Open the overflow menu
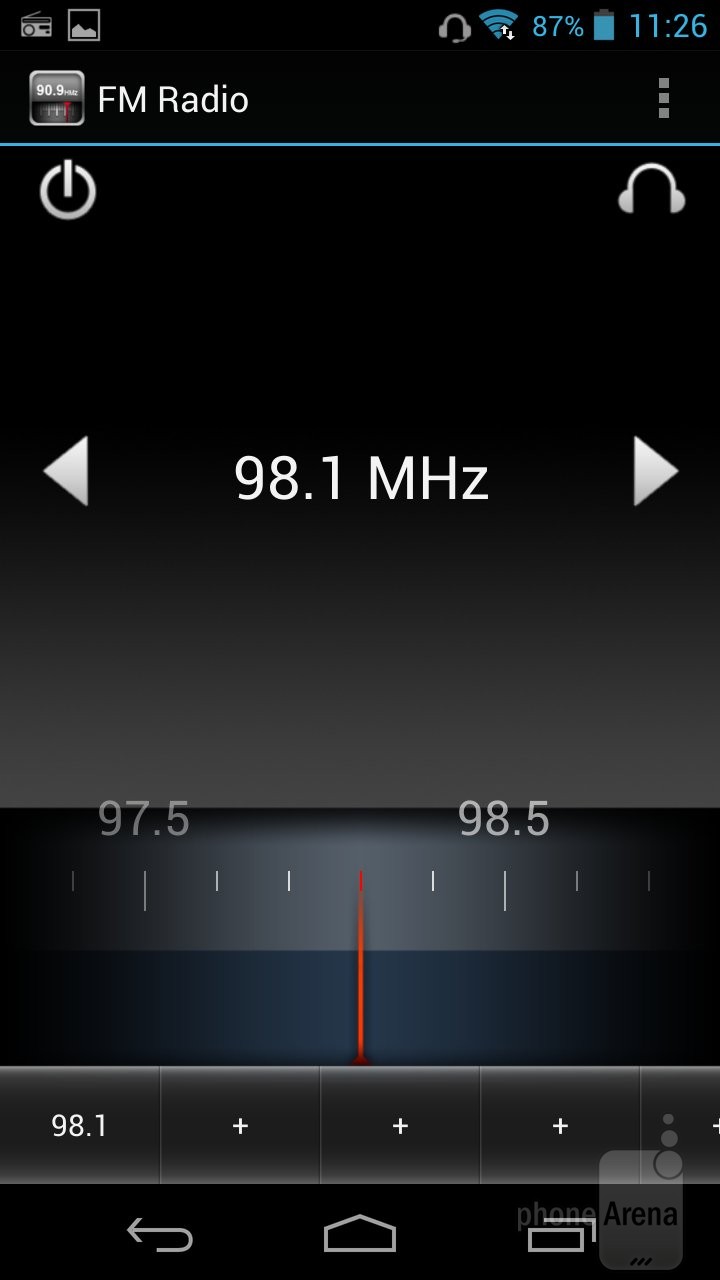 point(663,99)
